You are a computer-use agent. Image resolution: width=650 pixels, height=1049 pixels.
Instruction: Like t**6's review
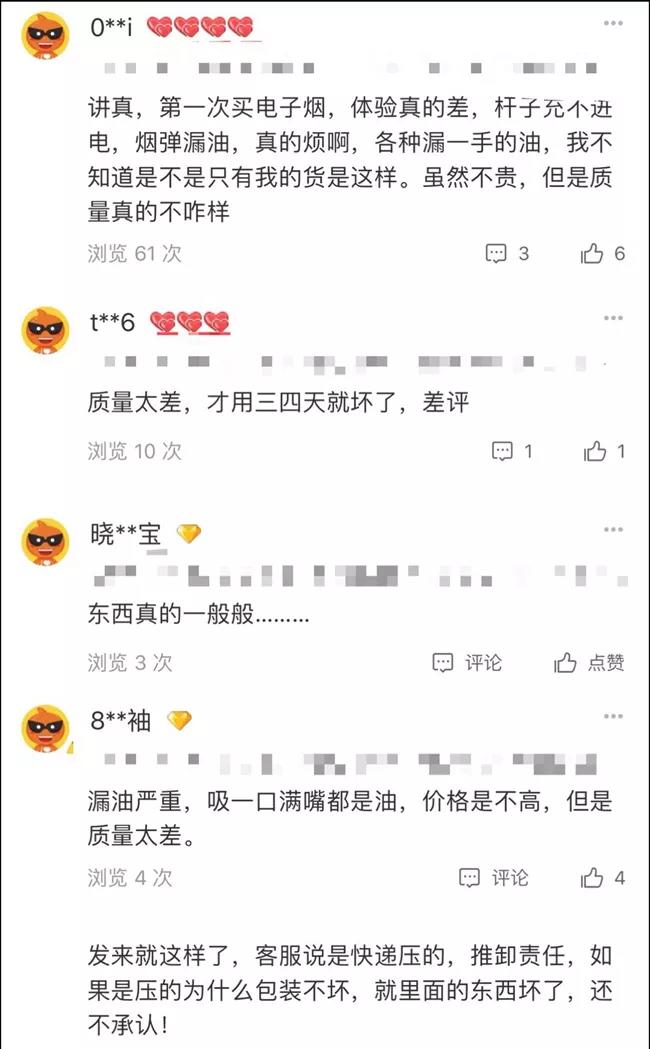pos(605,452)
